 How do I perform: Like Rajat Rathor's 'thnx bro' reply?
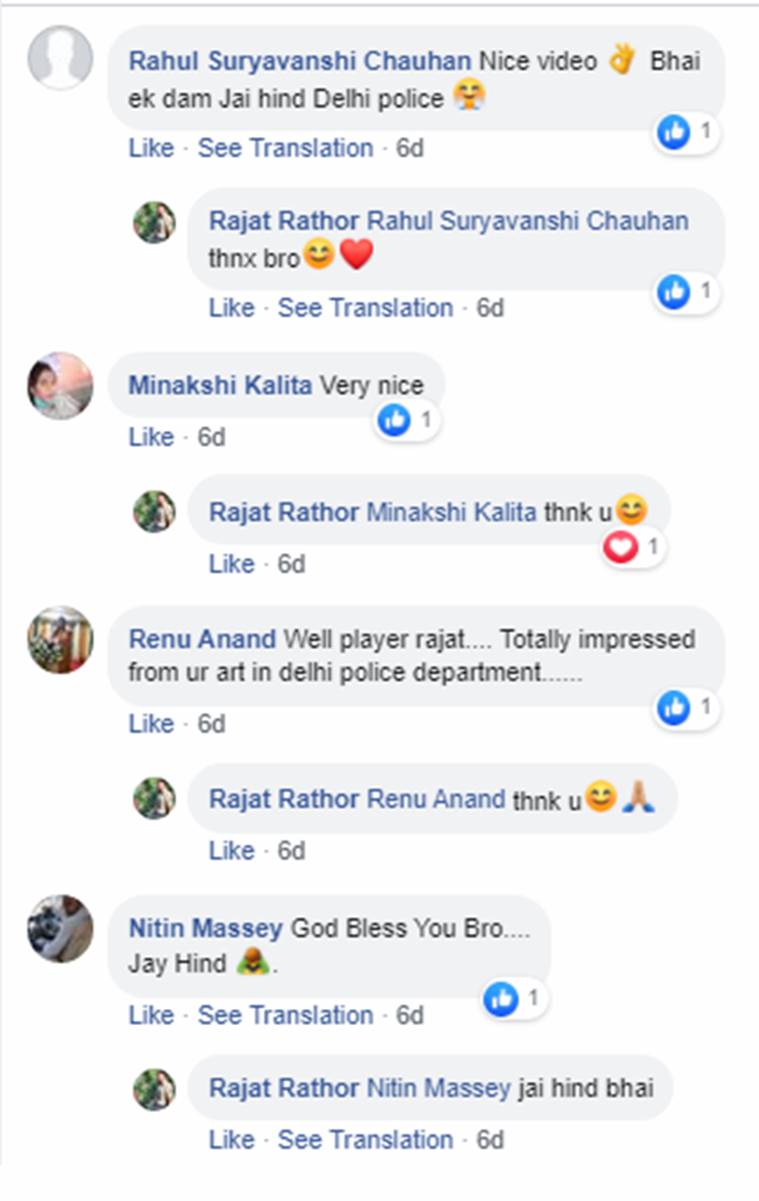coord(231,308)
